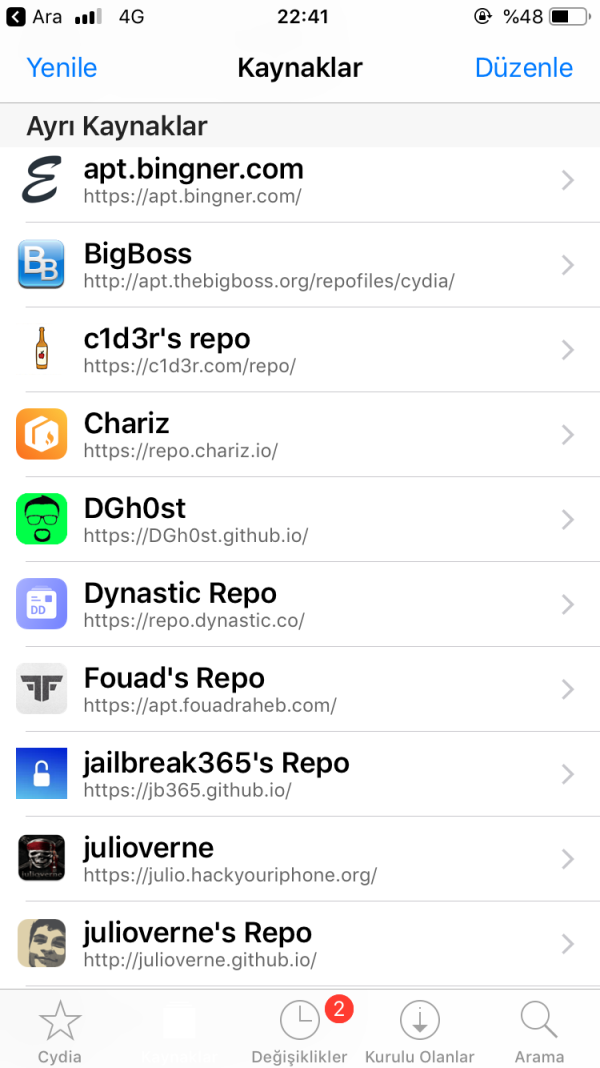Tap Yenile to refresh sources
Screen dimensions: 600x1068
(x=61, y=68)
